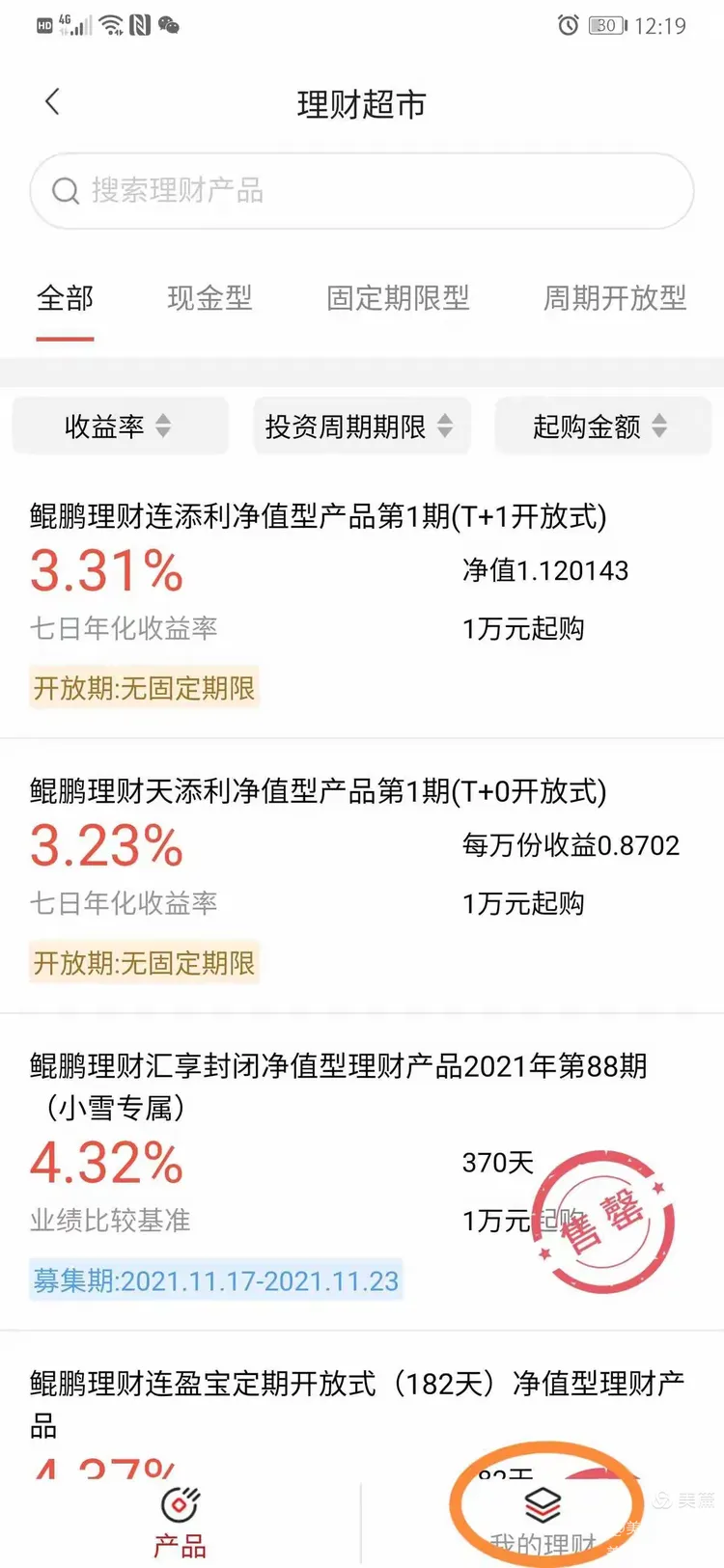Tap the 开放期:无固定期限 tag

(143, 687)
